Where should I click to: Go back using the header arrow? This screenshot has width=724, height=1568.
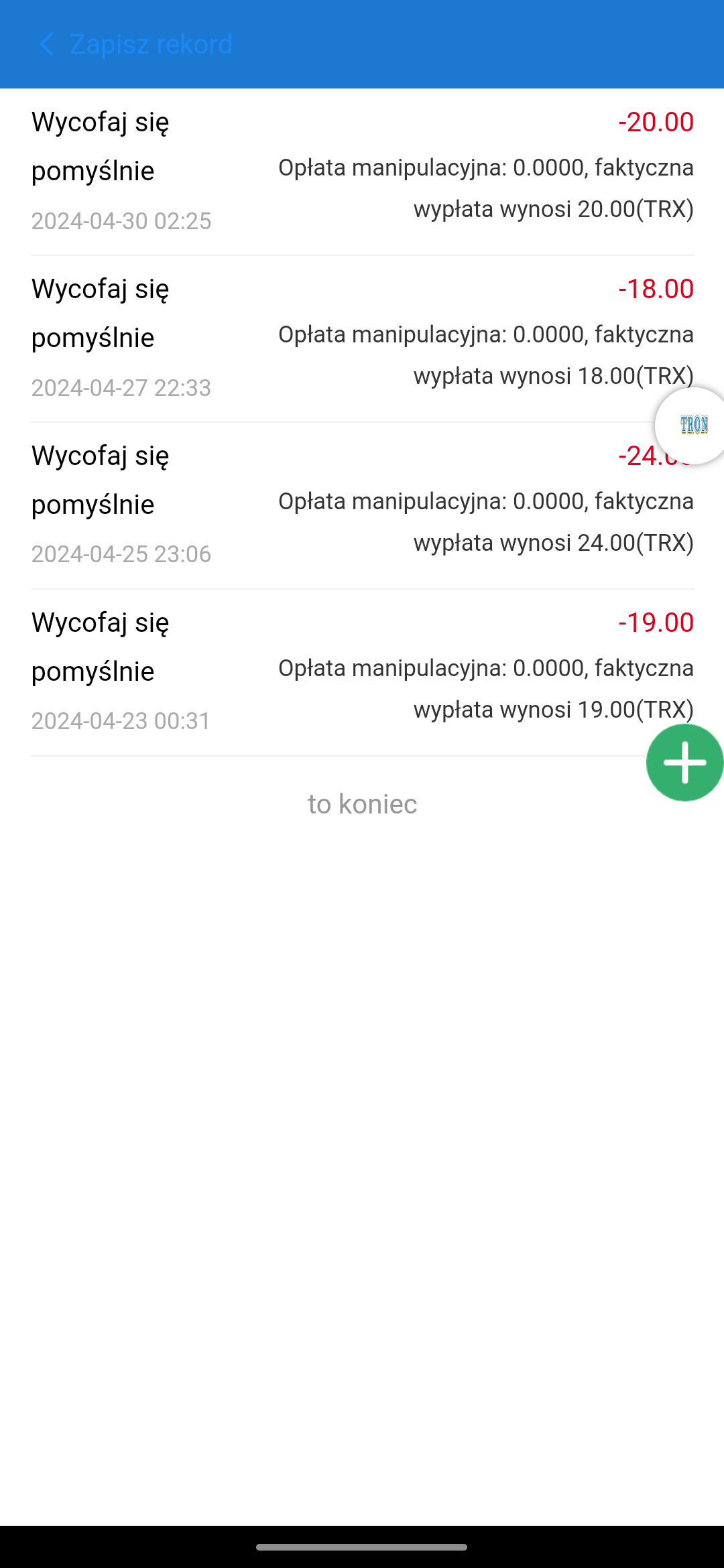47,44
